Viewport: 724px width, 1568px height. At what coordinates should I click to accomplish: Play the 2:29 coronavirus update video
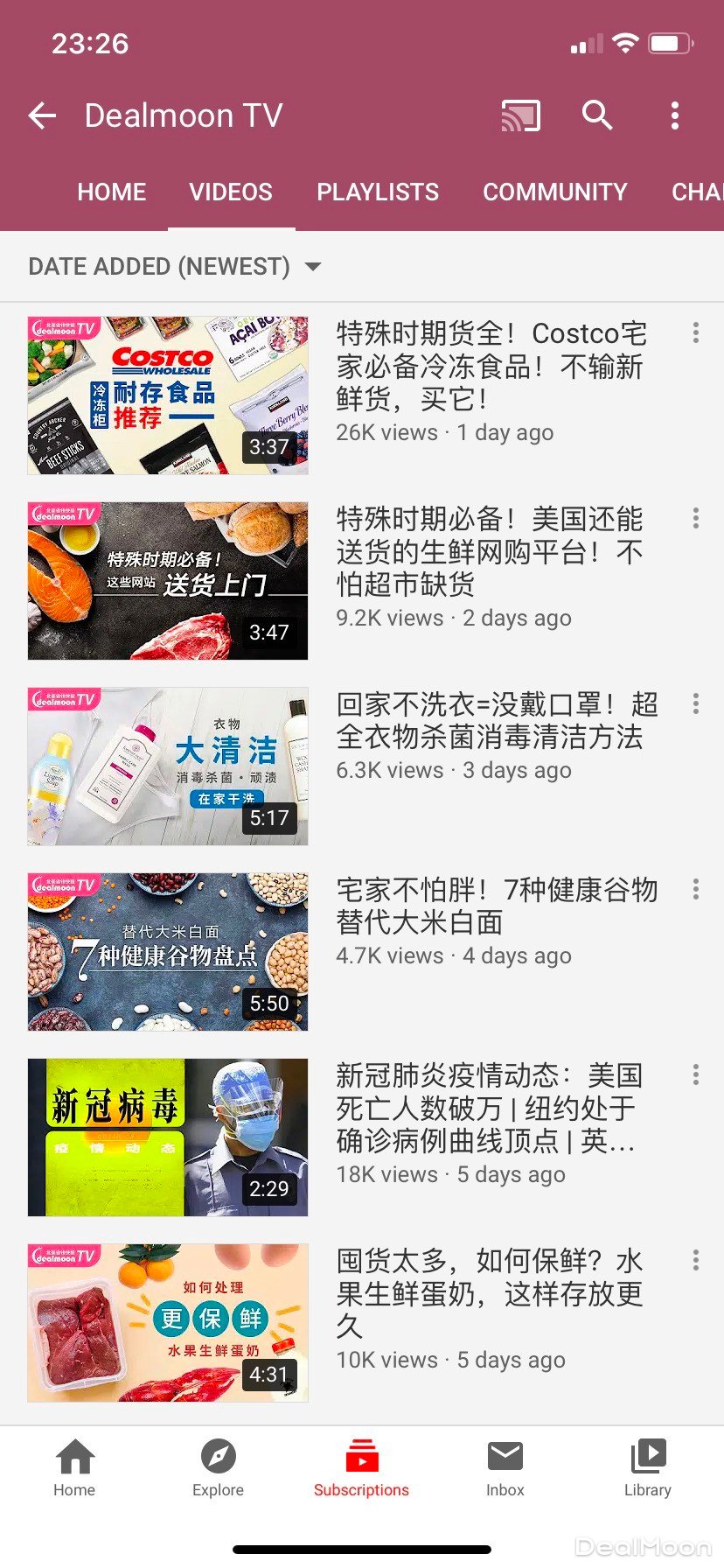168,1137
